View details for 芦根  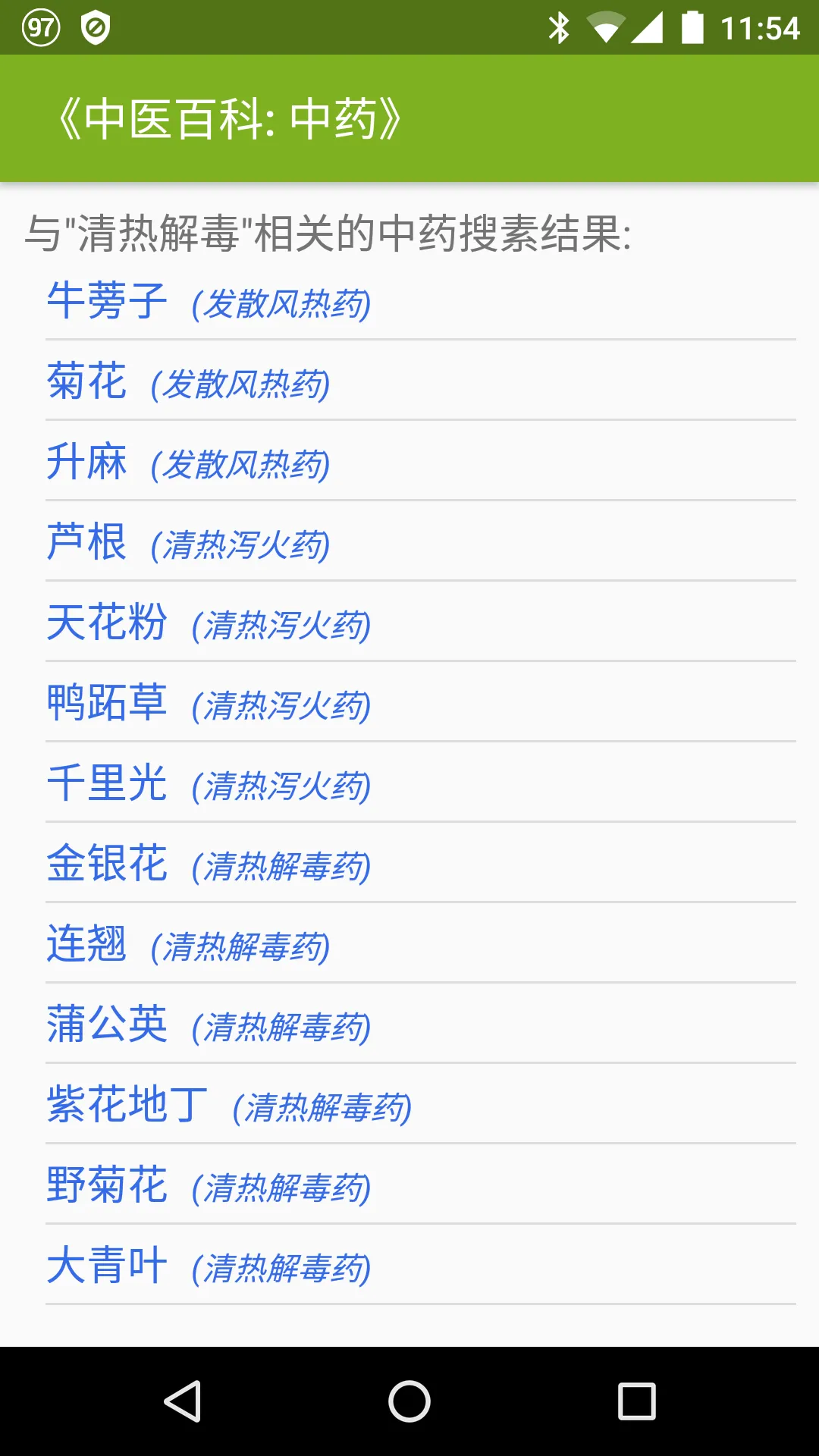coord(421,541)
